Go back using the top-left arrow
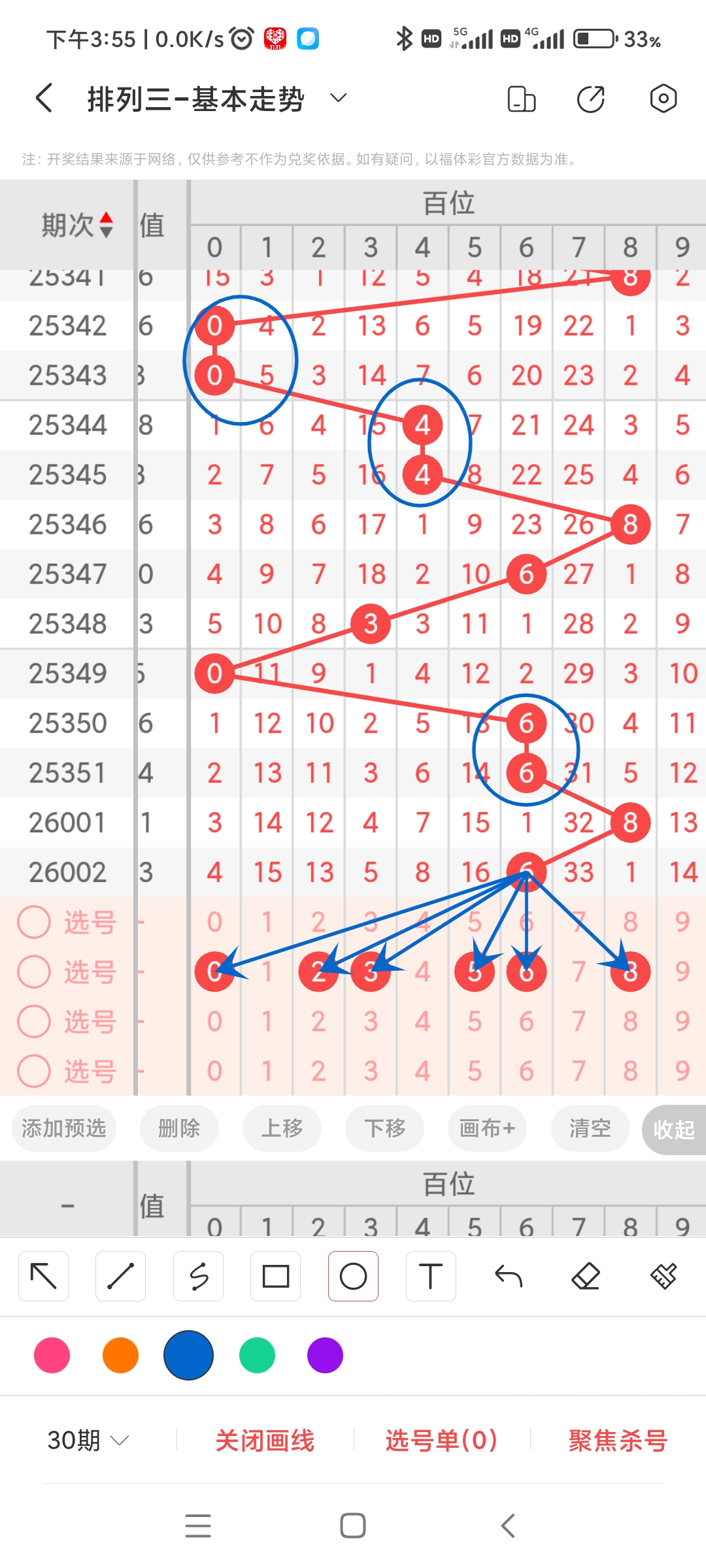706x1568 pixels. (44, 99)
